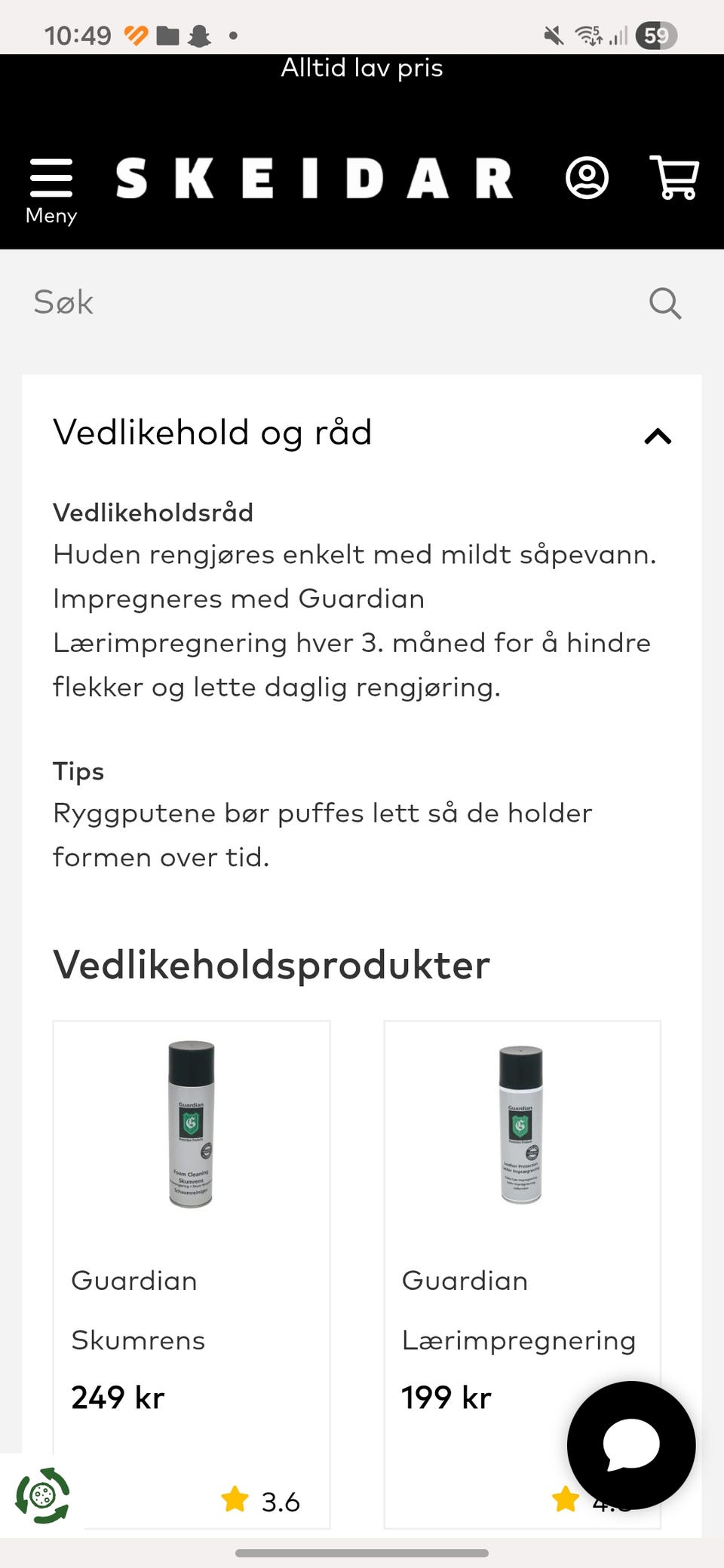
Task: Open the hamburger Meny
Action: (51, 178)
